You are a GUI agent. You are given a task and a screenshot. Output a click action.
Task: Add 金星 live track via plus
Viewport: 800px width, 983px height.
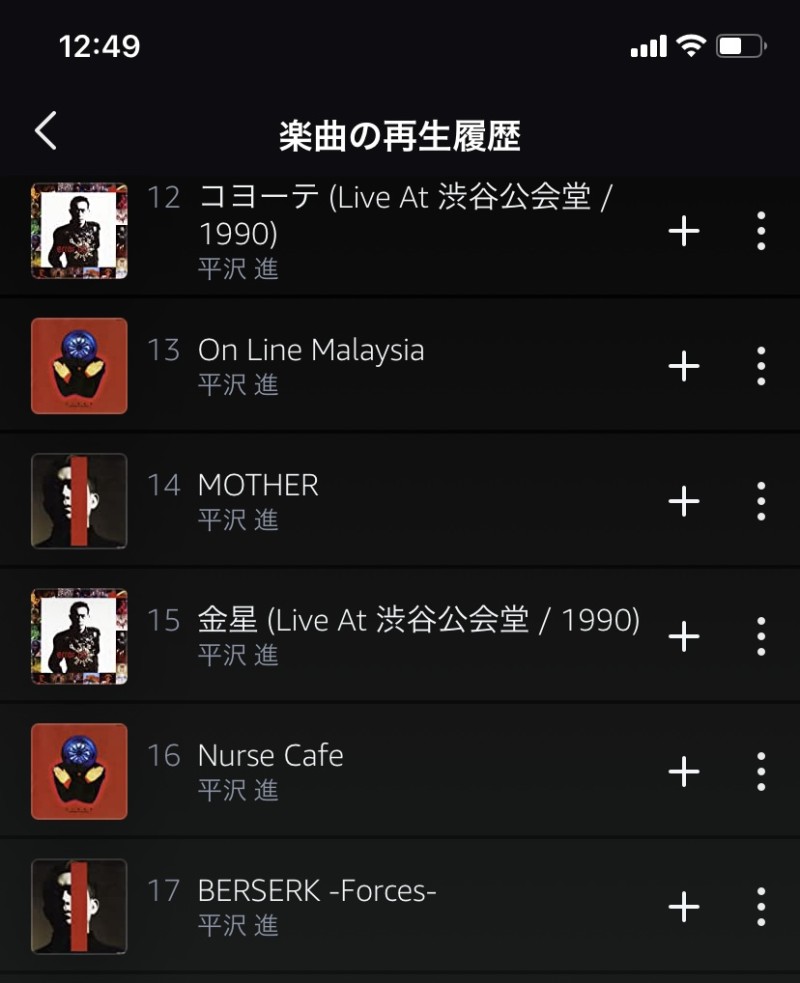684,636
